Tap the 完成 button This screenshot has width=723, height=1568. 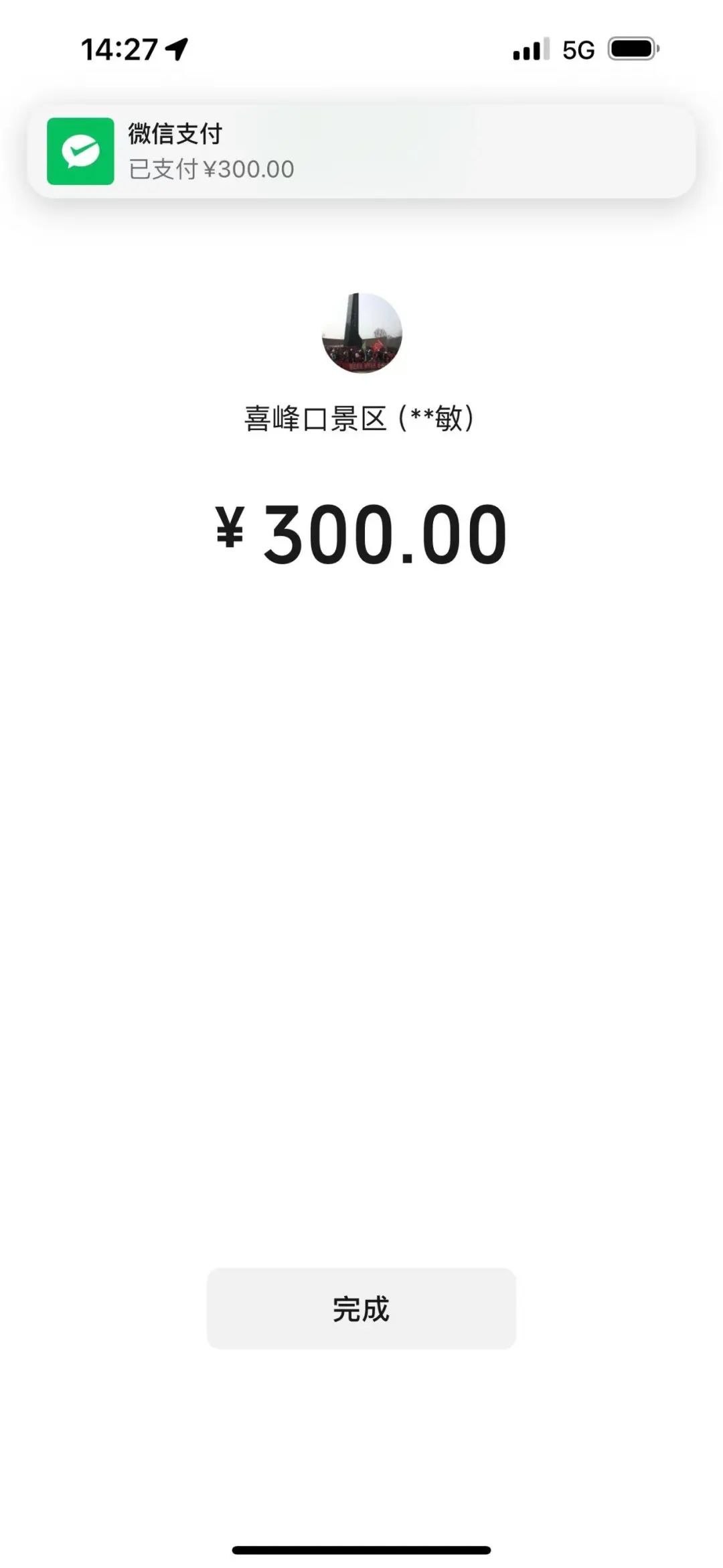point(361,1308)
